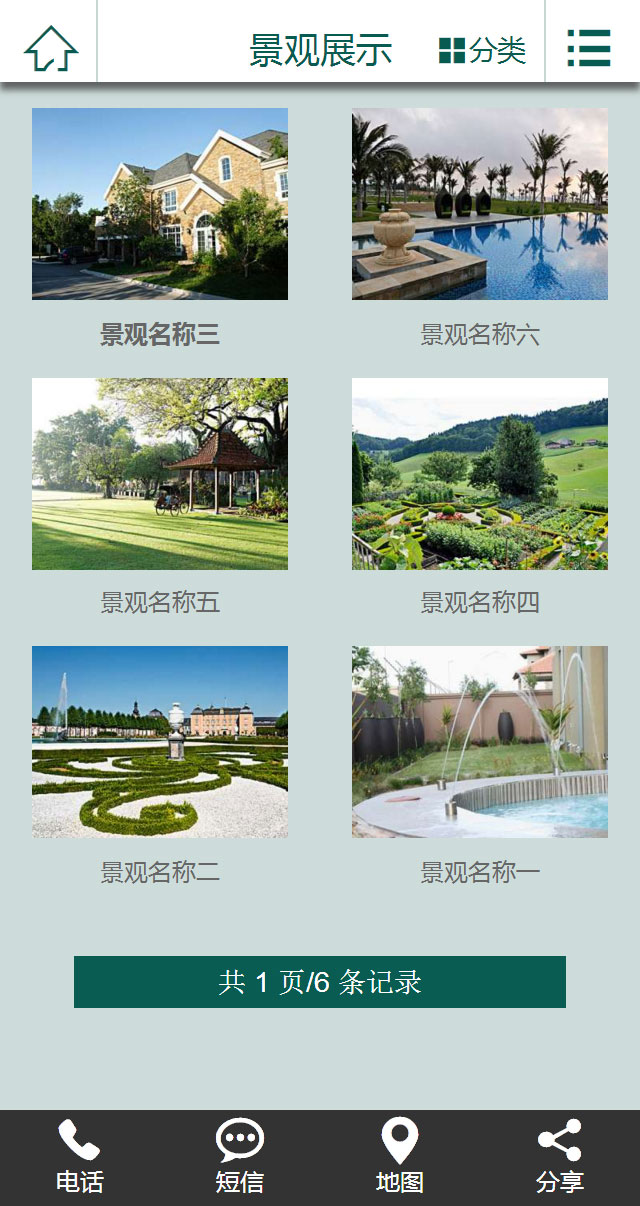The image size is (640, 1206).
Task: Select the 景观名称一 fountain tile
Action: click(x=480, y=742)
